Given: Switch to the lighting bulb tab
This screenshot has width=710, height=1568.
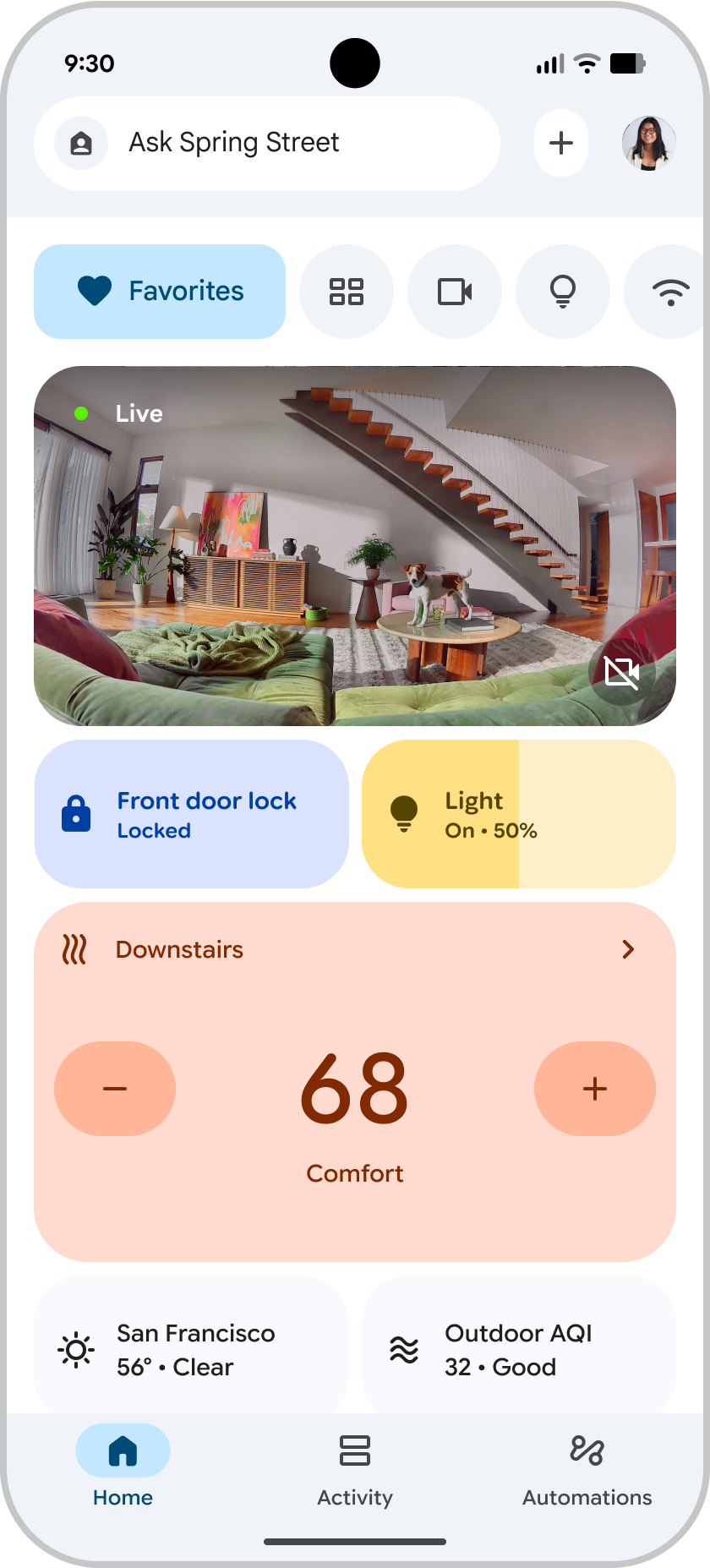Looking at the screenshot, I should pyautogui.click(x=563, y=292).
